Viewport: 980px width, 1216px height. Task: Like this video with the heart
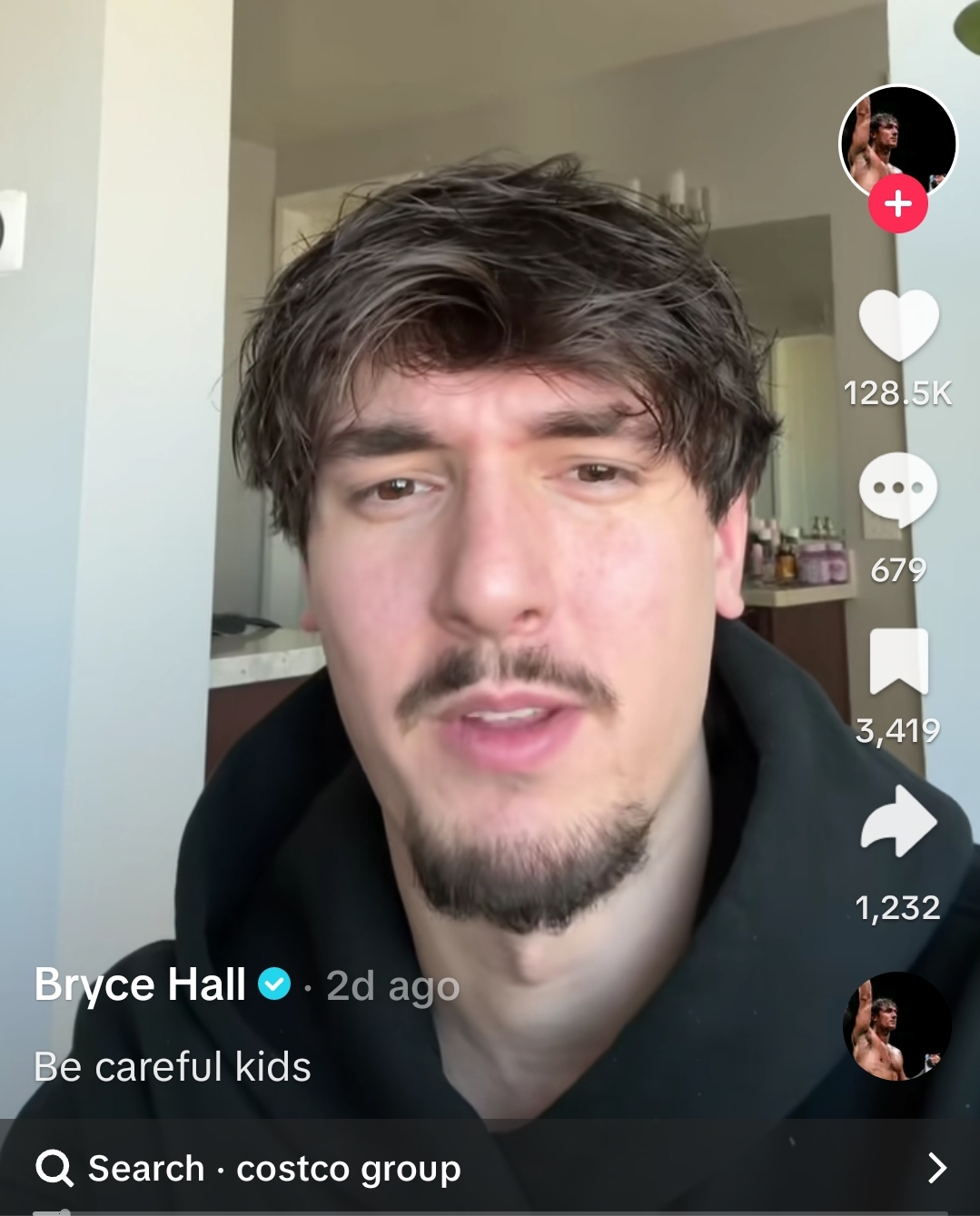pyautogui.click(x=897, y=324)
